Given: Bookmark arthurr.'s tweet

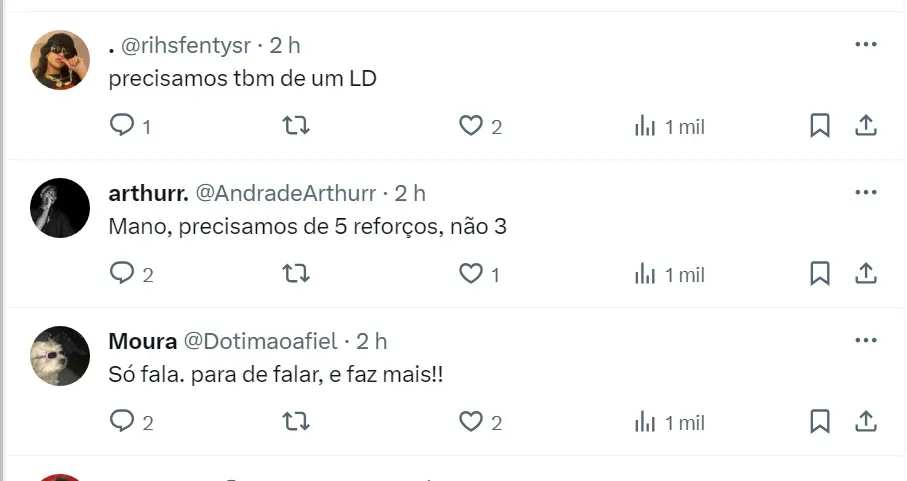Looking at the screenshot, I should (819, 274).
